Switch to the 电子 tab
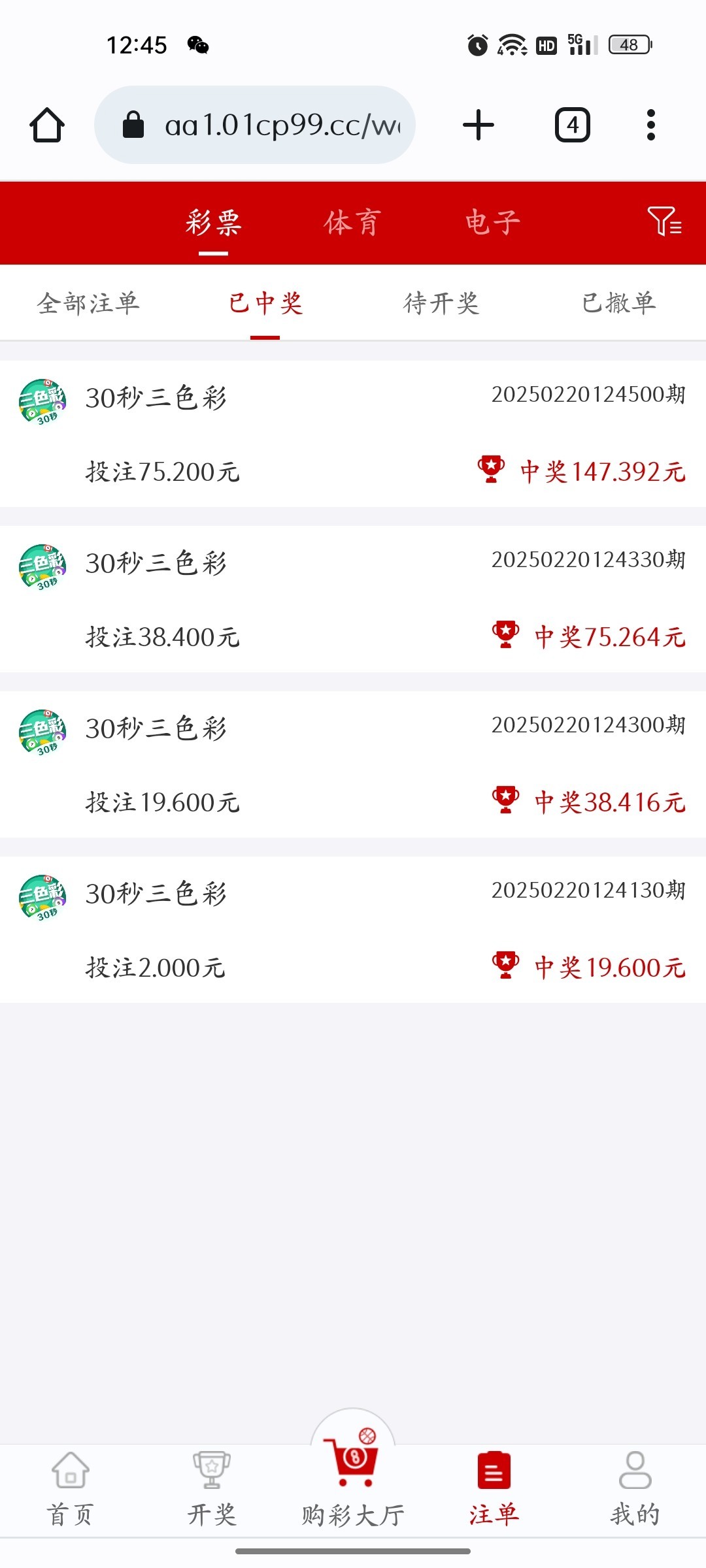This screenshot has height=1568, width=706. click(x=493, y=223)
